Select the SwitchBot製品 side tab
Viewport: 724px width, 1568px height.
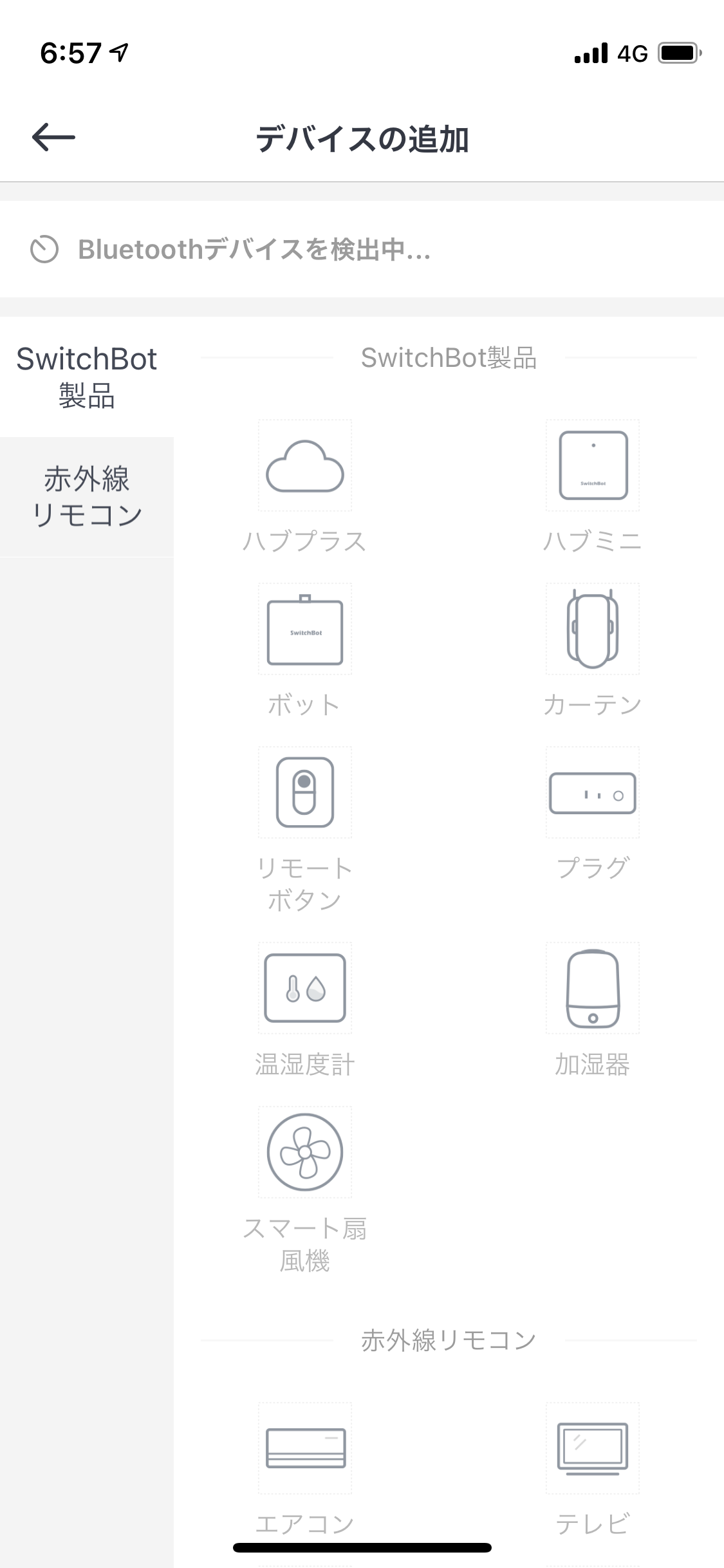pyautogui.click(x=87, y=377)
